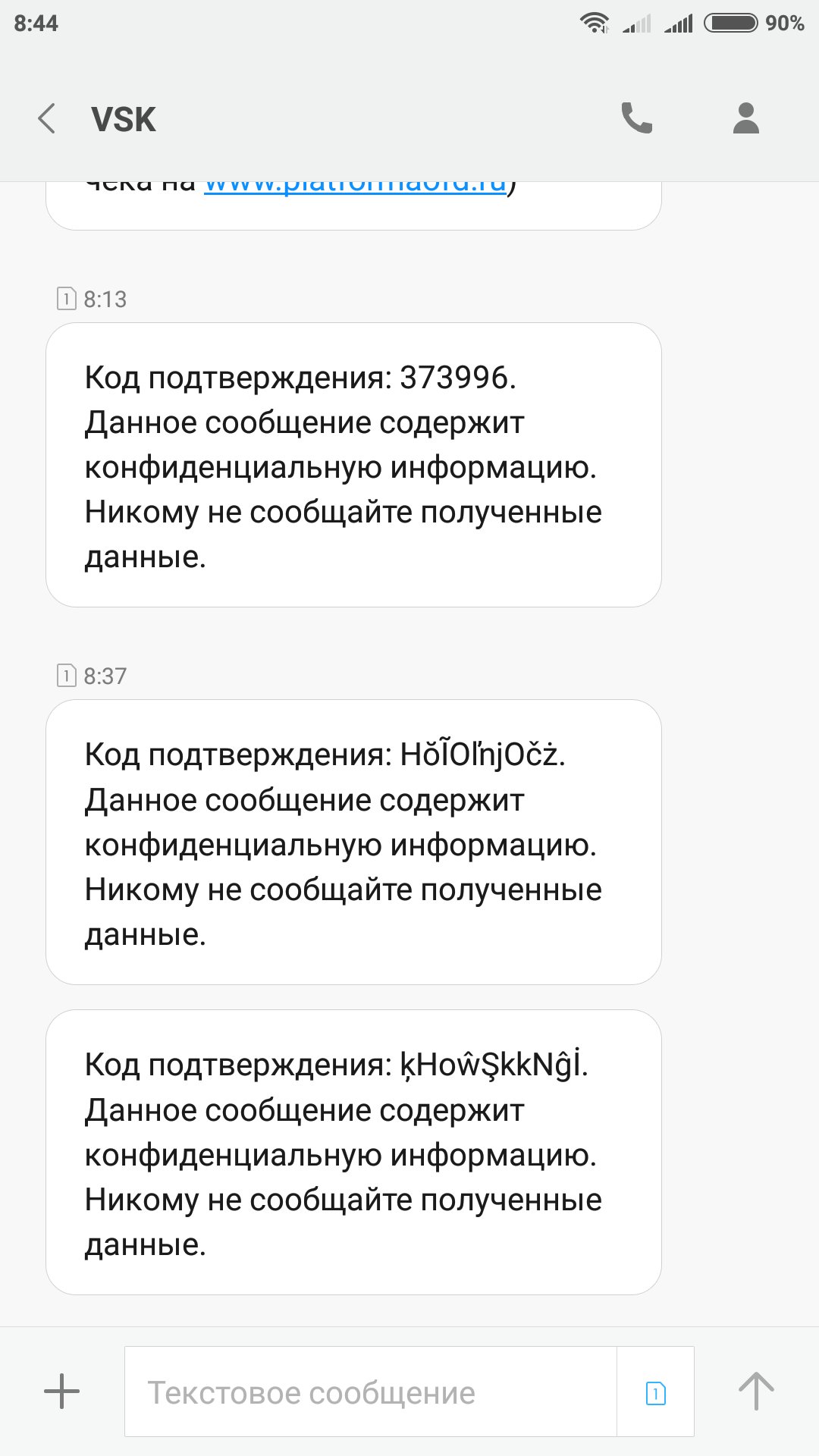Viewport: 819px width, 1456px height.
Task: Send the message with the arrow button
Action: (x=756, y=1391)
